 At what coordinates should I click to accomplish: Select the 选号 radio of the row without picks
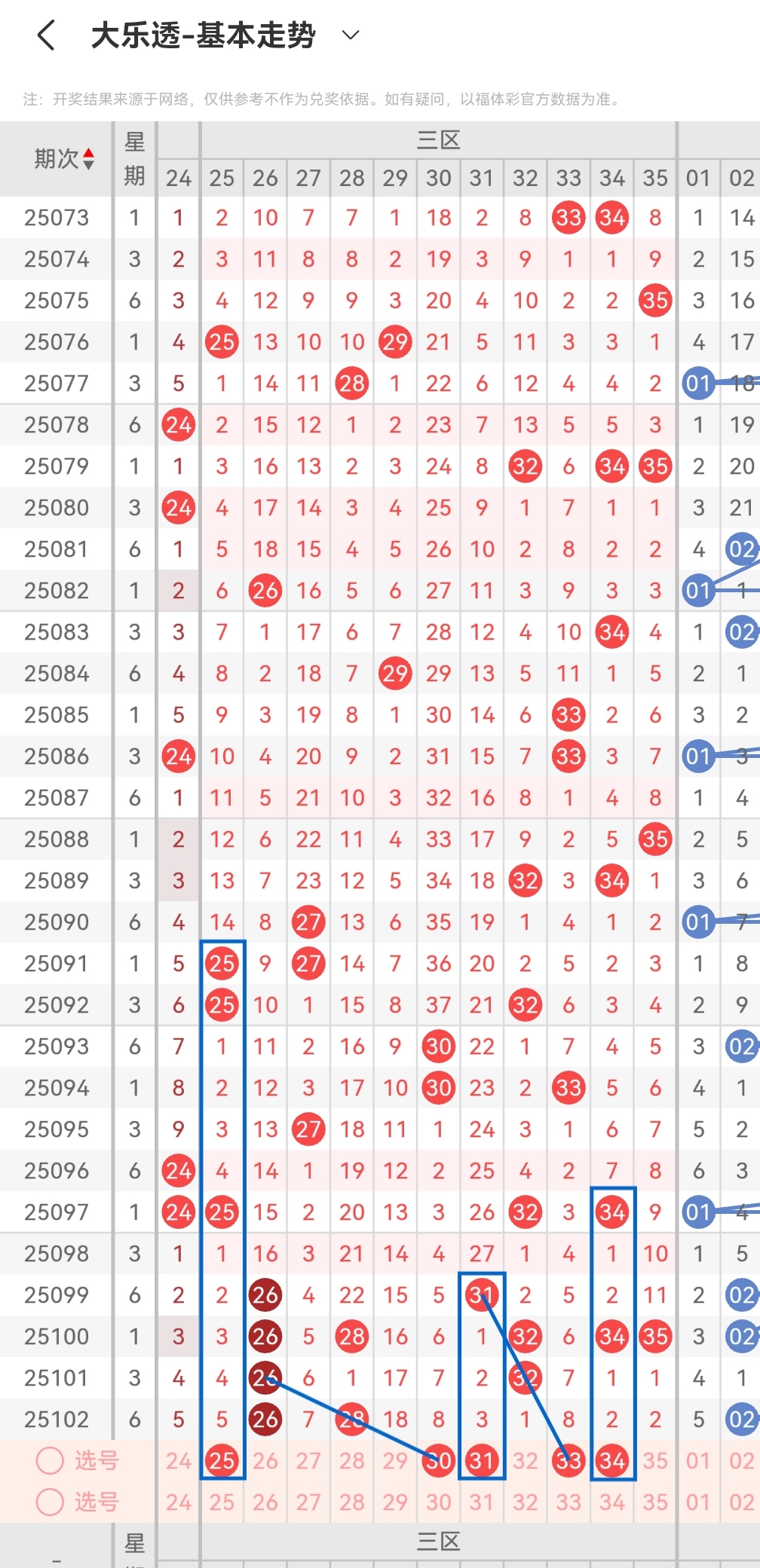(50, 1502)
